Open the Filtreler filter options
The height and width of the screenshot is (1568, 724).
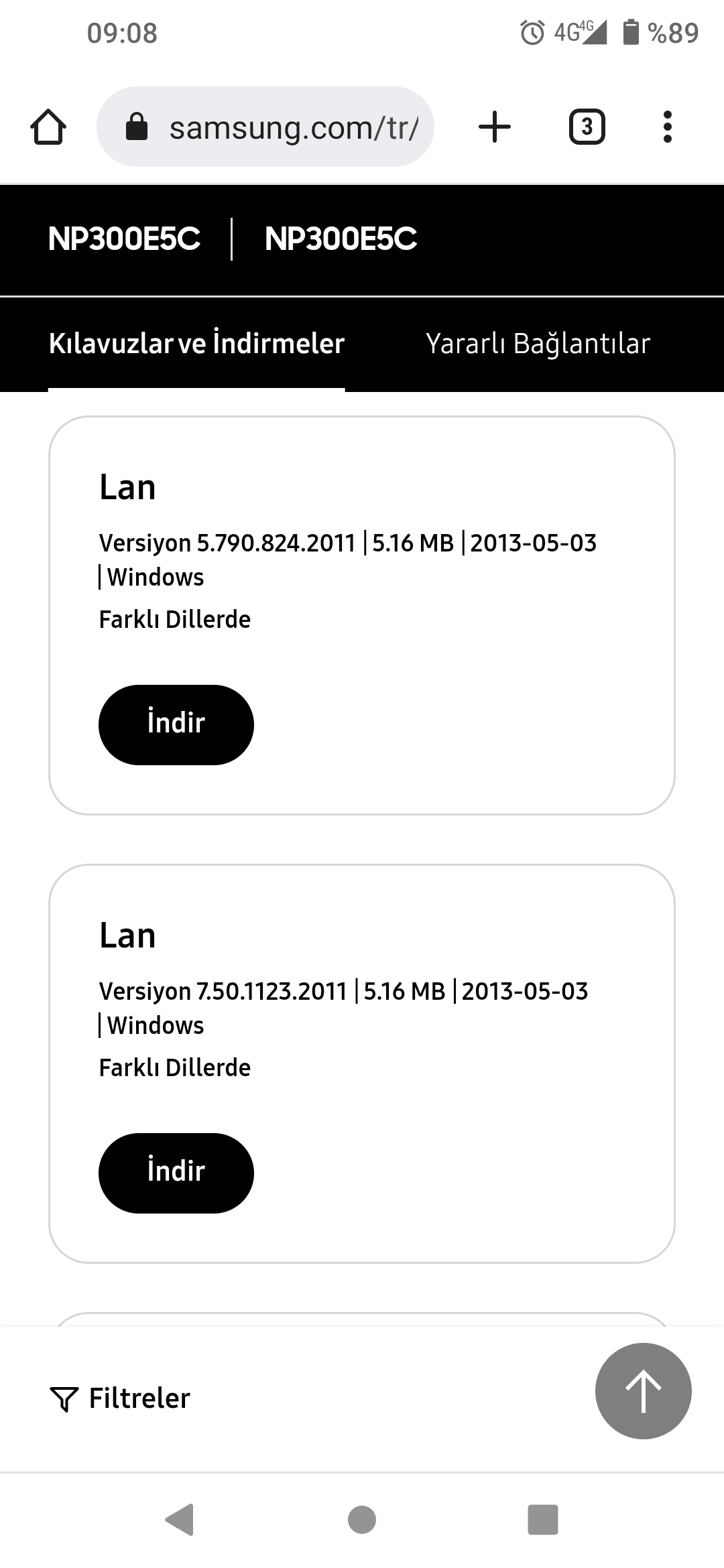point(121,1398)
